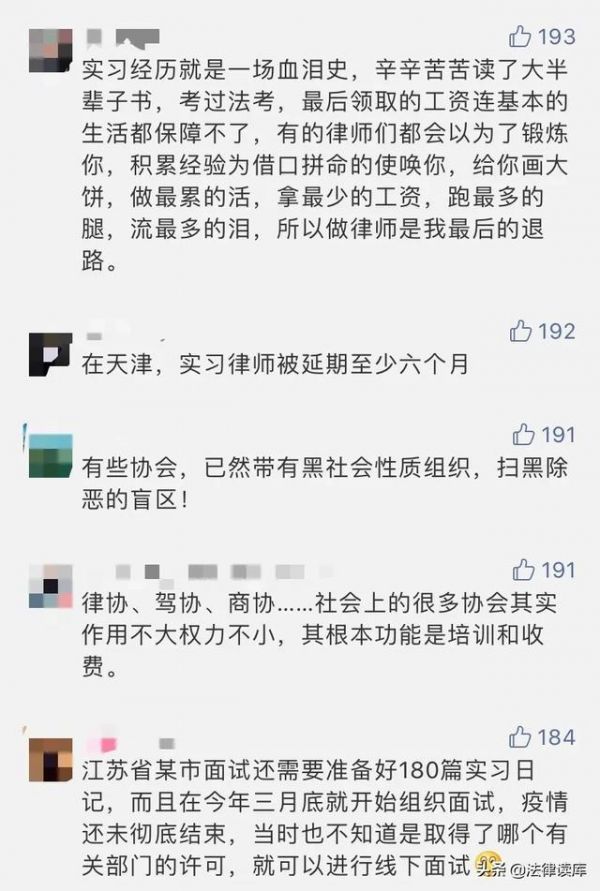This screenshot has height=891, width=600.
Task: Like the comment about 黑社会性质组织
Action: [x=523, y=434]
